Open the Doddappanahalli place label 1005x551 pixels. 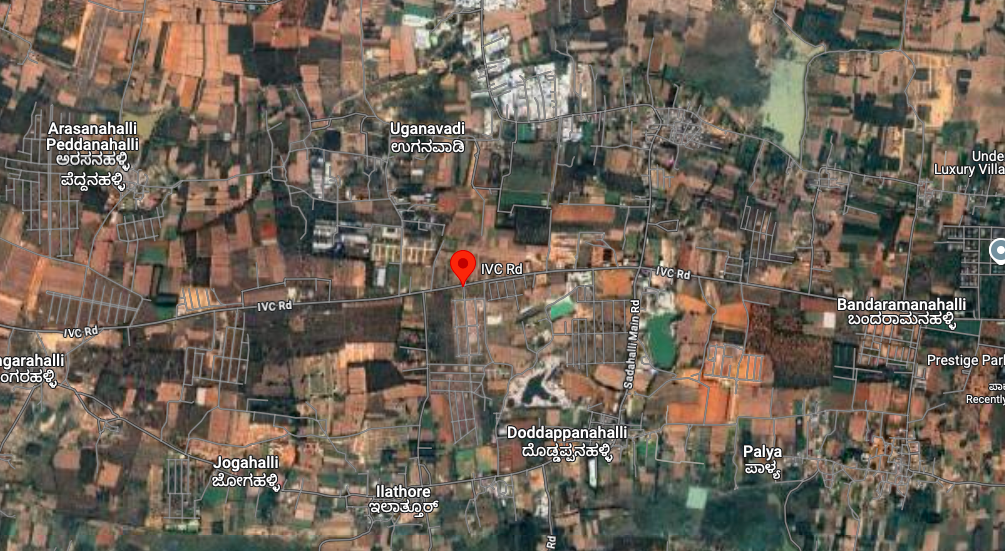pyautogui.click(x=566, y=433)
